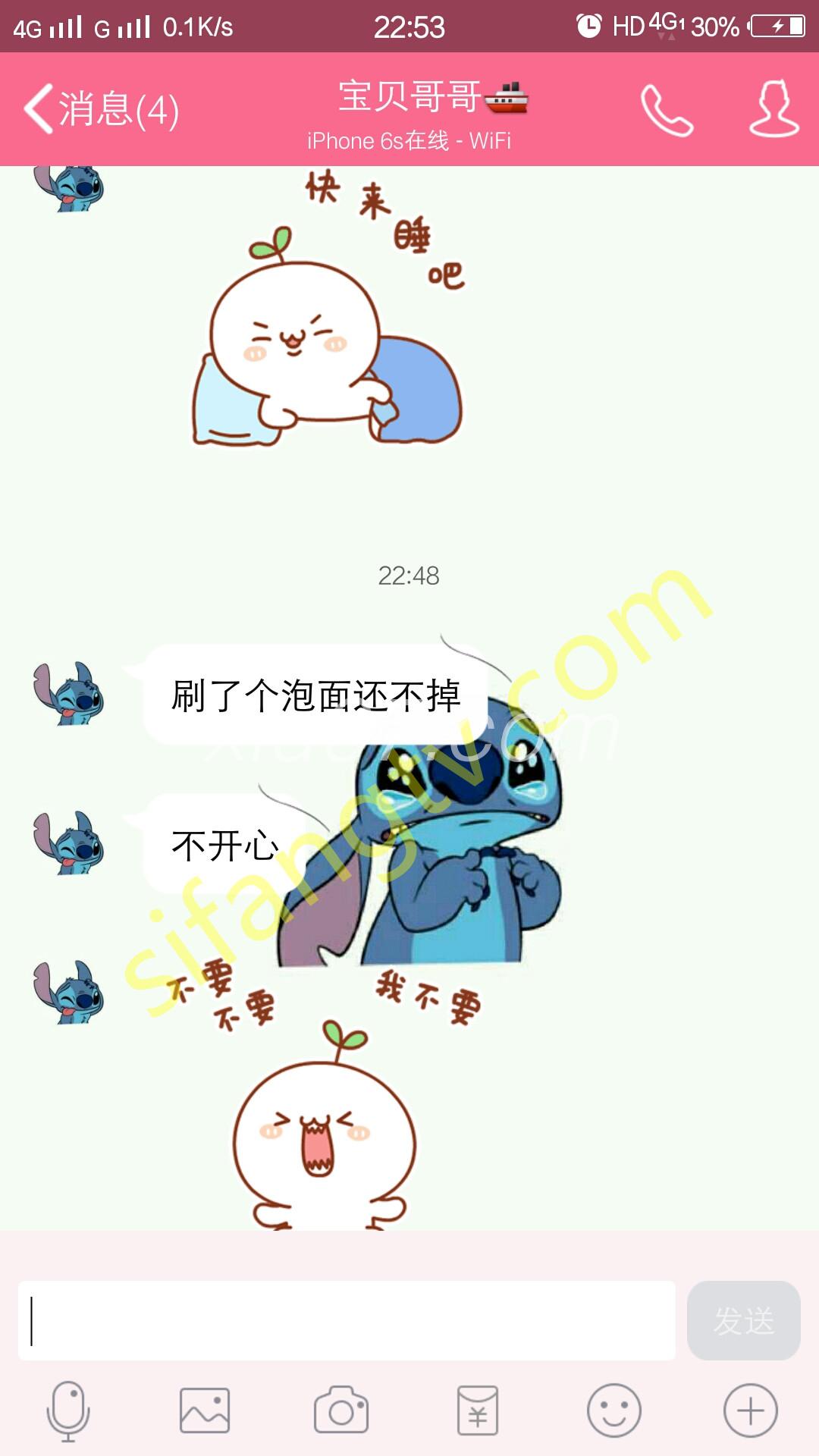Open the emoji sticker panel
This screenshot has width=819, height=1456.
click(614, 1410)
